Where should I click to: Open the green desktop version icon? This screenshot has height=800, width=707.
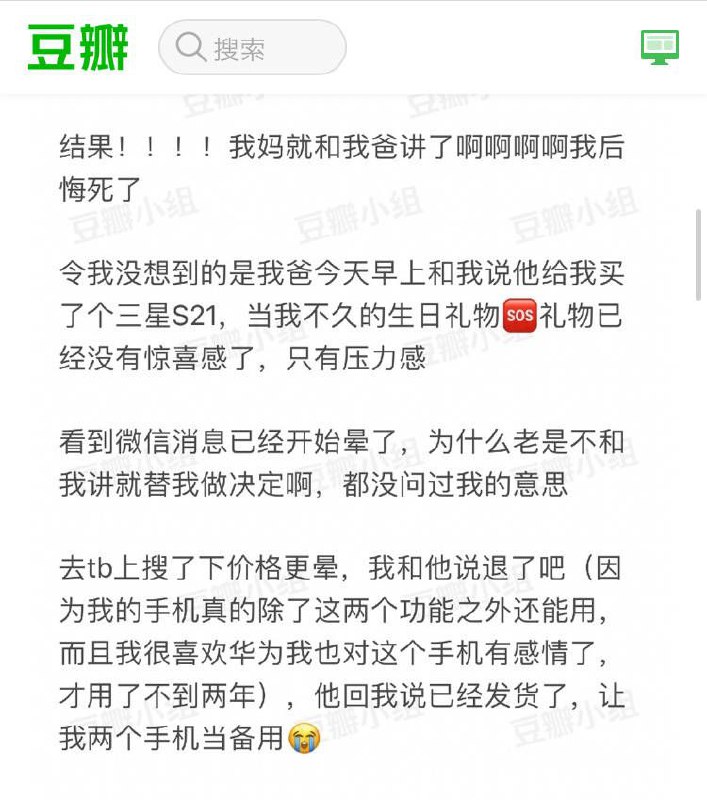pyautogui.click(x=659, y=47)
